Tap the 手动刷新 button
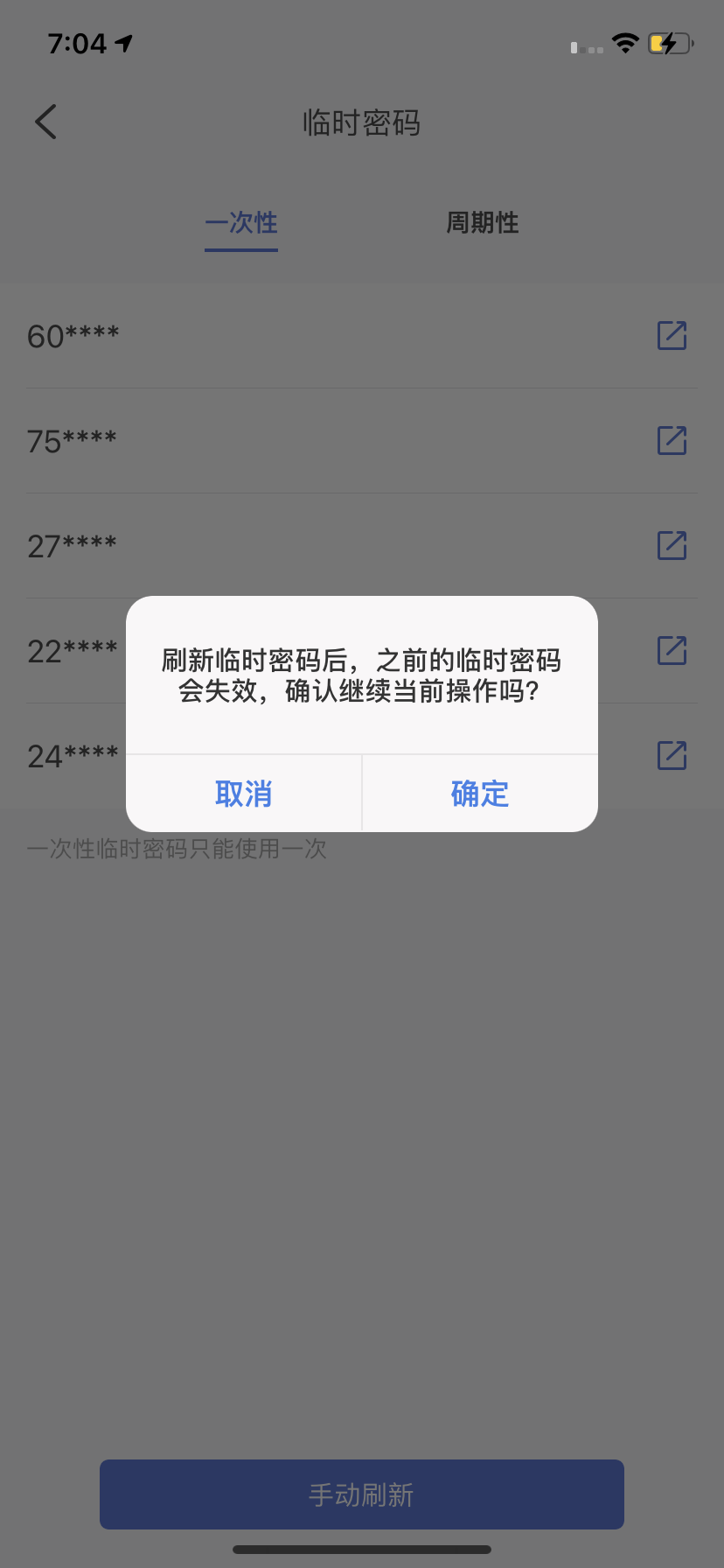 [362, 1494]
